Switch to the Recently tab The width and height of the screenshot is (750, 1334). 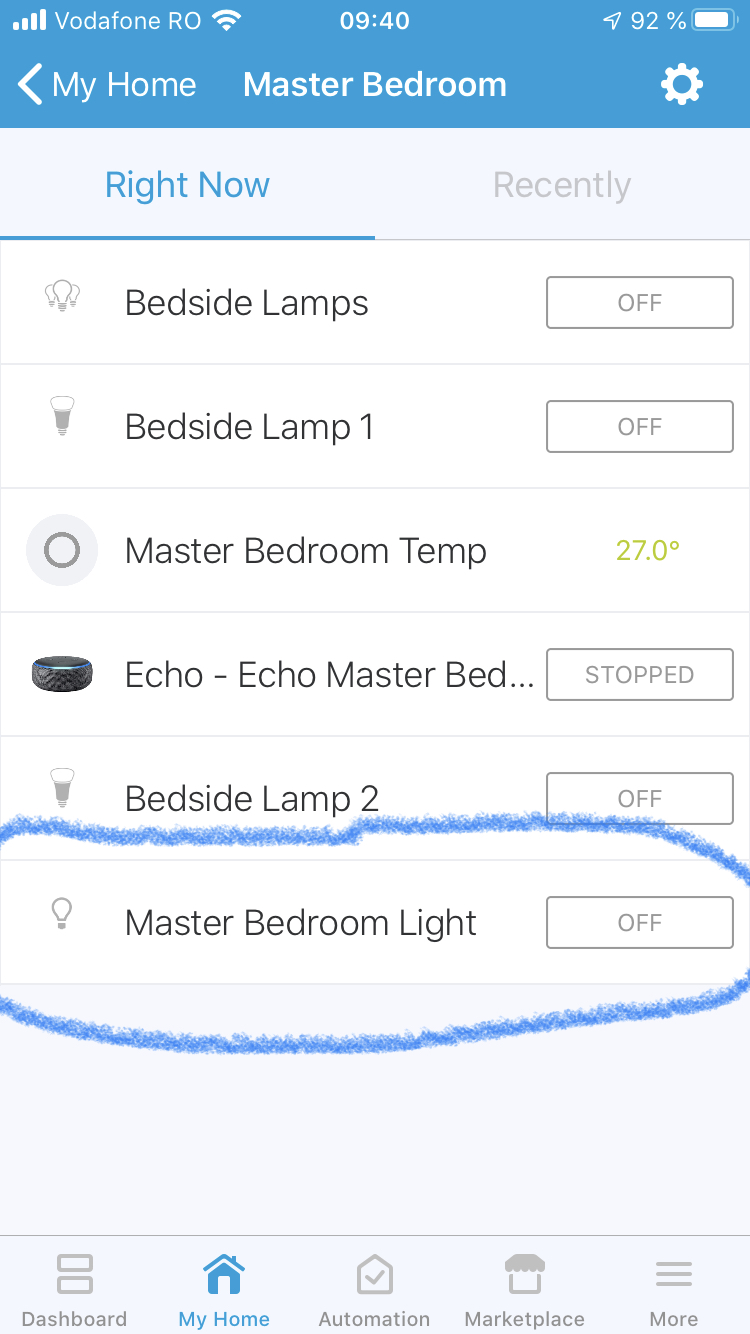coord(562,185)
